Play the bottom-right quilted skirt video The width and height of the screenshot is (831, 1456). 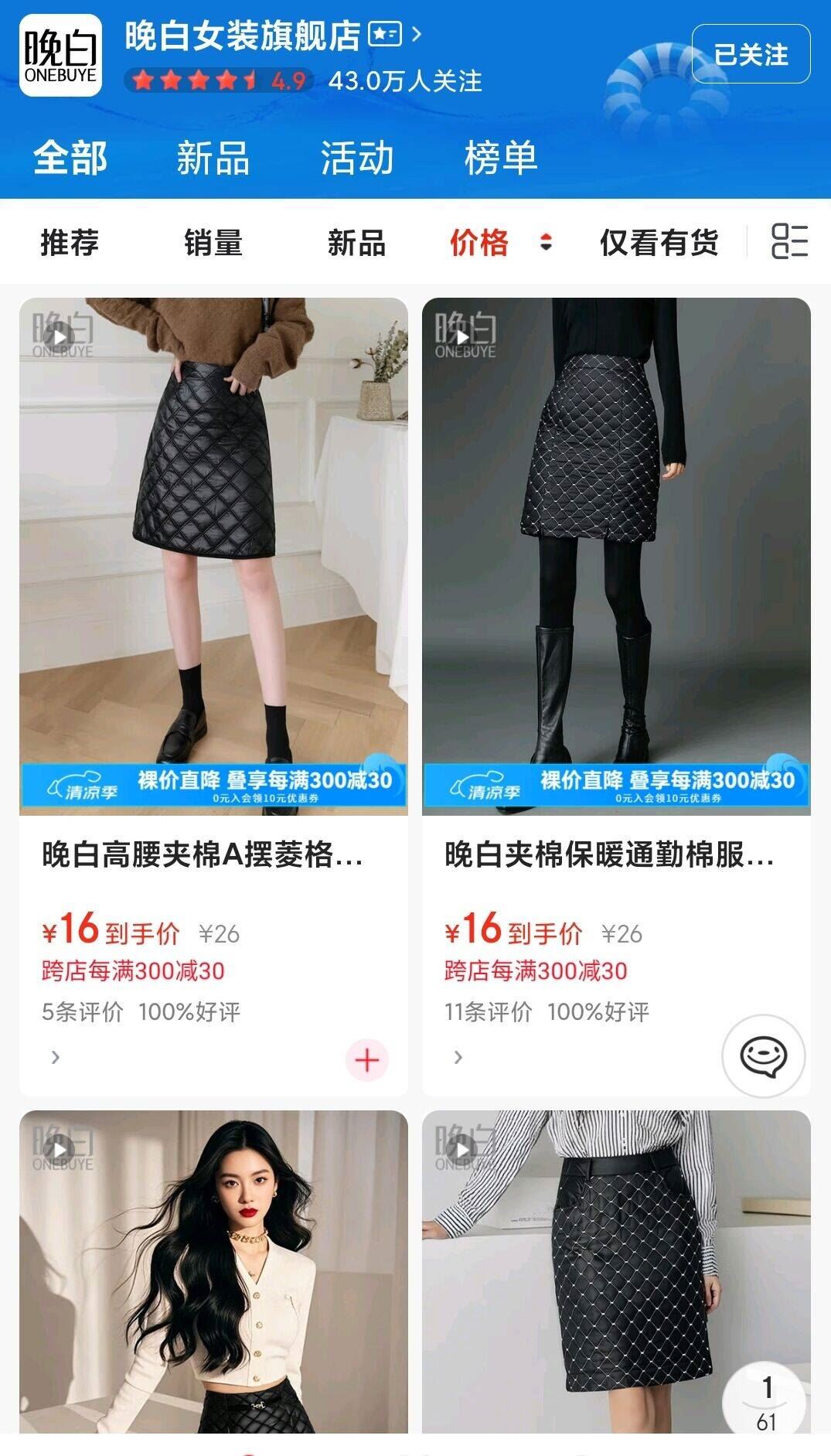click(x=463, y=1151)
